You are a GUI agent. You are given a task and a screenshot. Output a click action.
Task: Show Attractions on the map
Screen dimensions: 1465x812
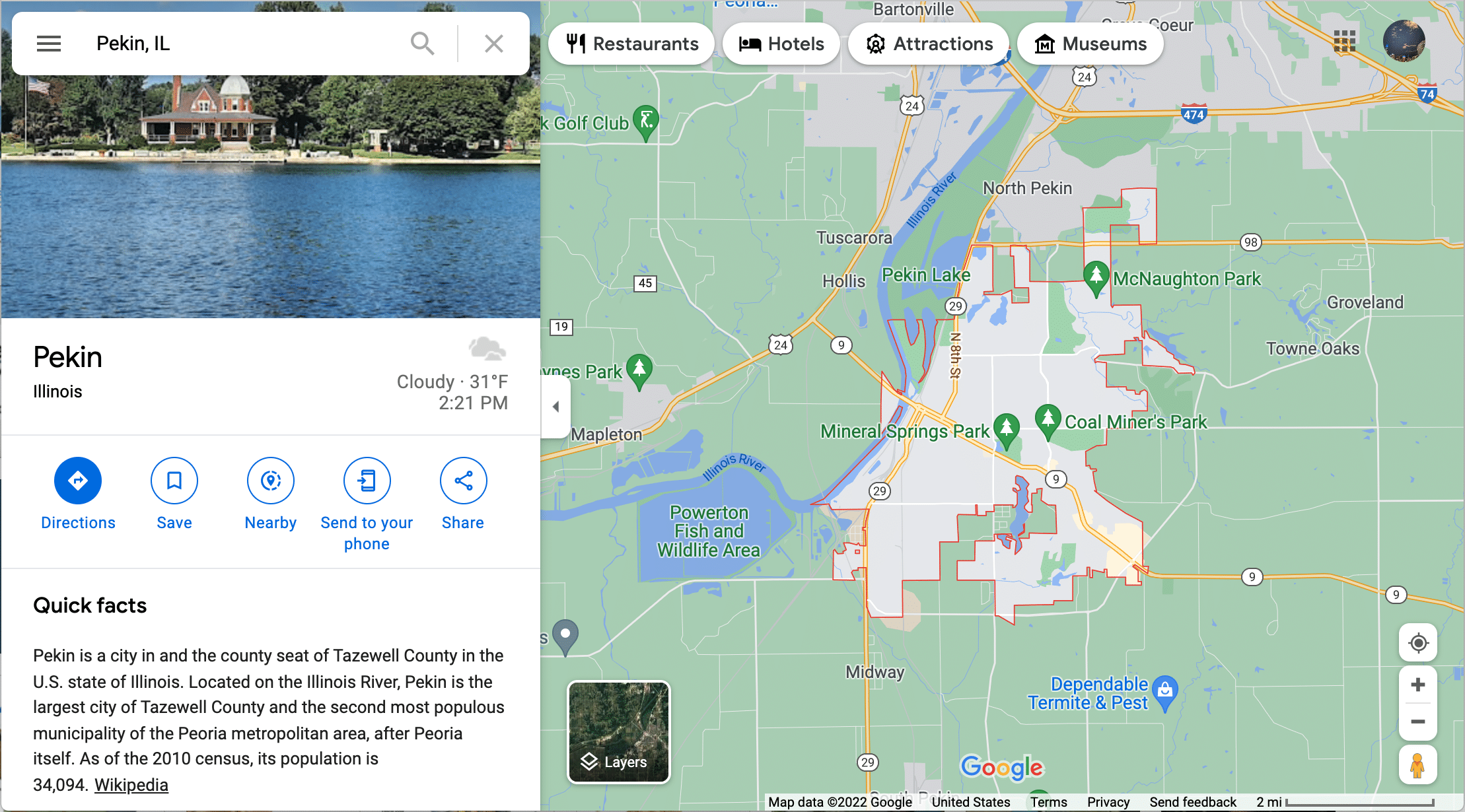click(x=929, y=44)
